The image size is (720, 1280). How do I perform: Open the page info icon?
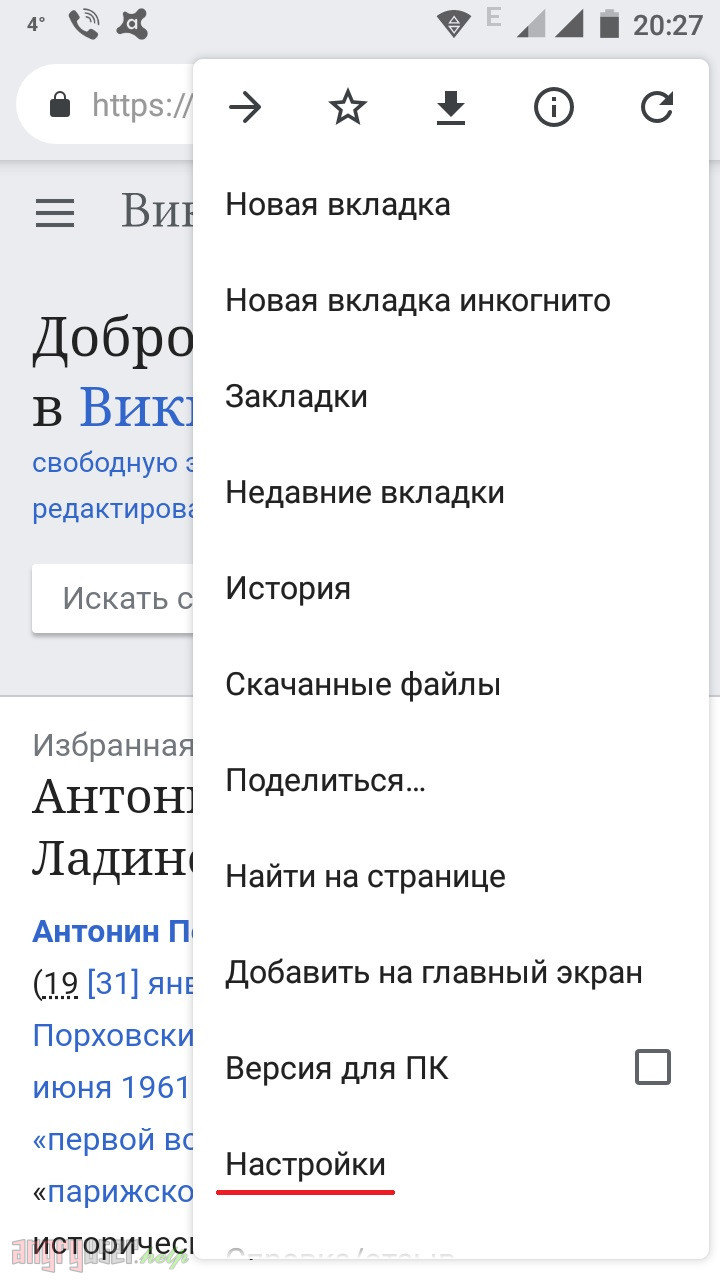(x=554, y=108)
